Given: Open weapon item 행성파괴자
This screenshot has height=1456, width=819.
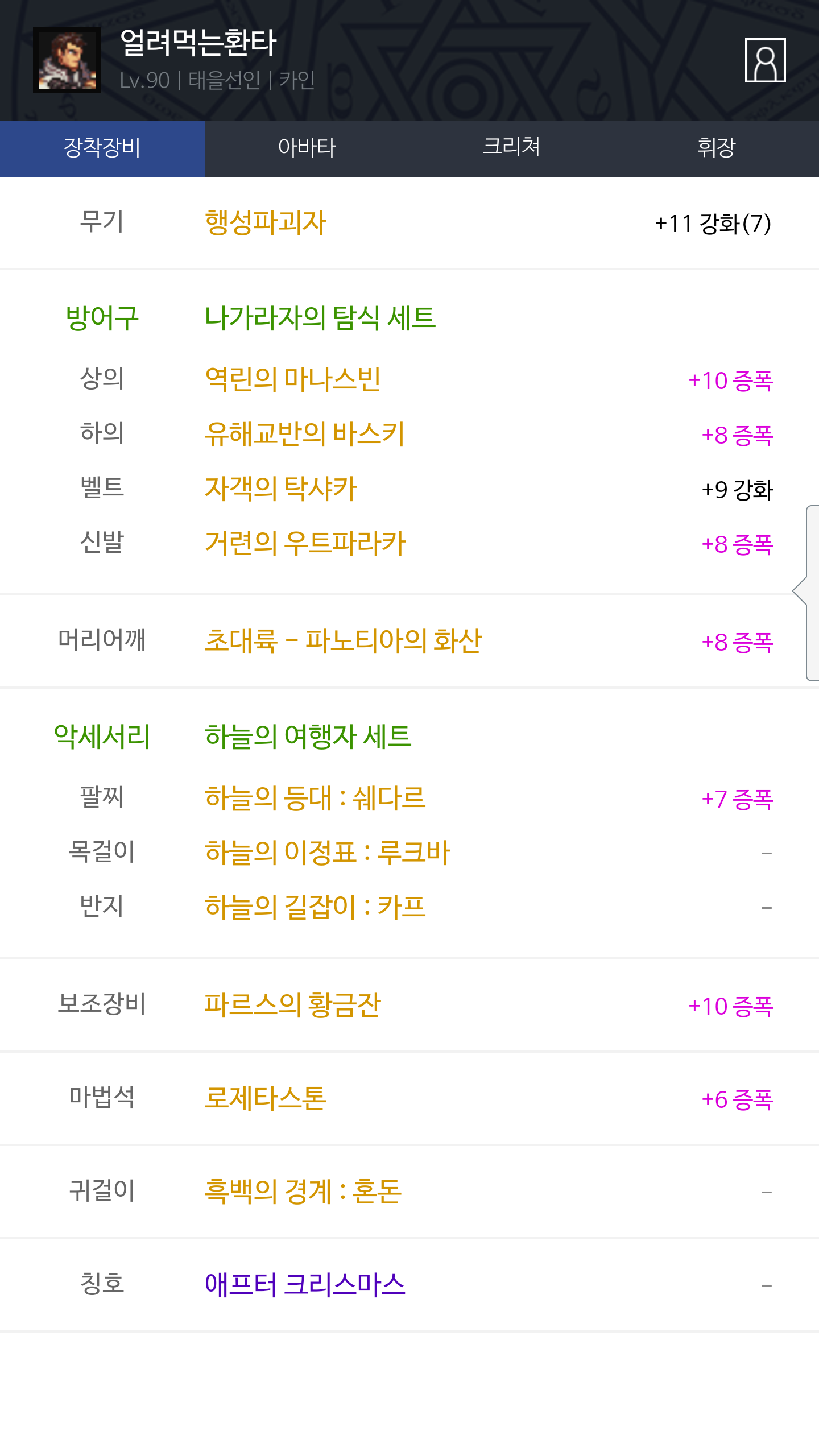Looking at the screenshot, I should 266,222.
